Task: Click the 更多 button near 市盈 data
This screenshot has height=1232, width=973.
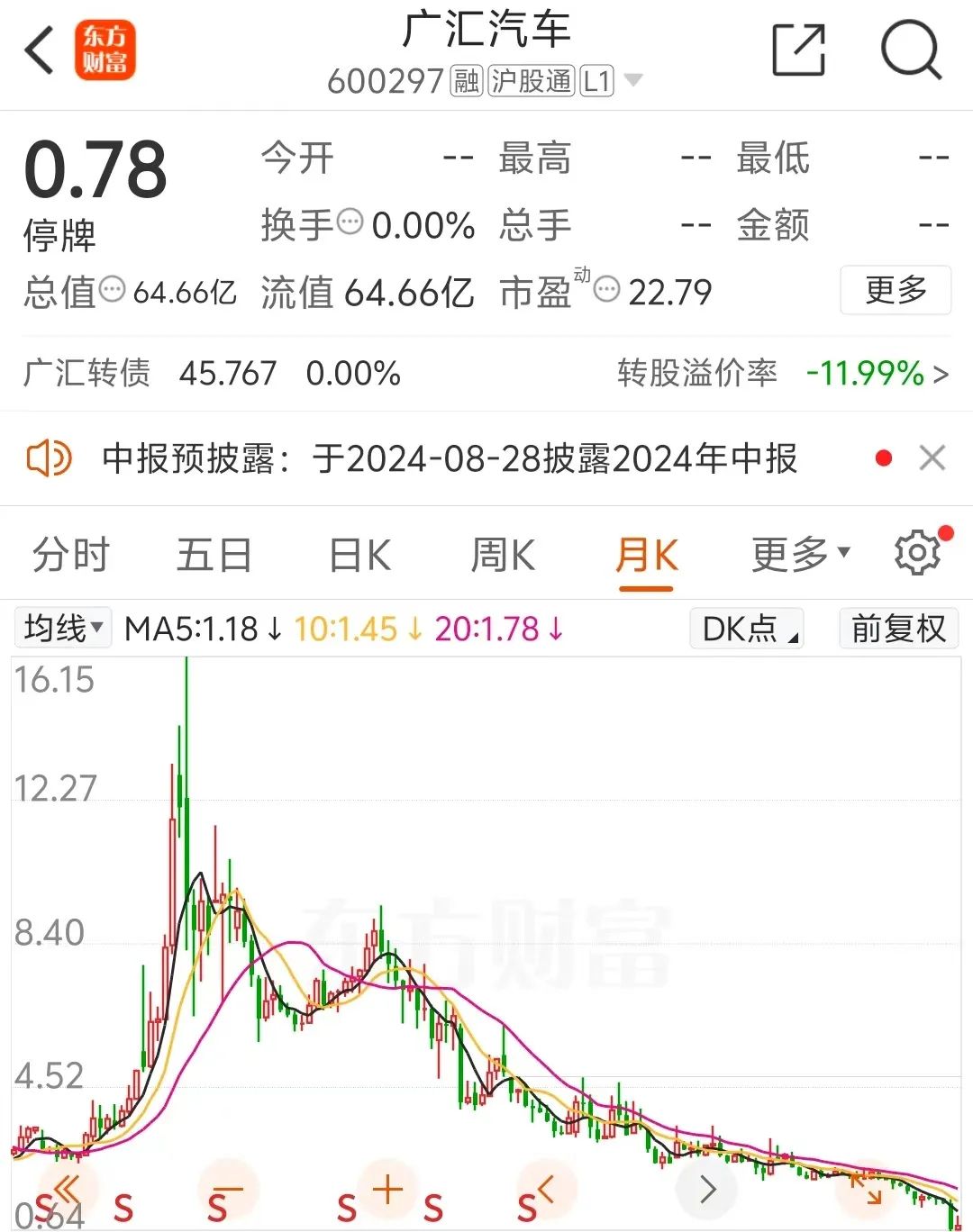Action: tap(896, 290)
